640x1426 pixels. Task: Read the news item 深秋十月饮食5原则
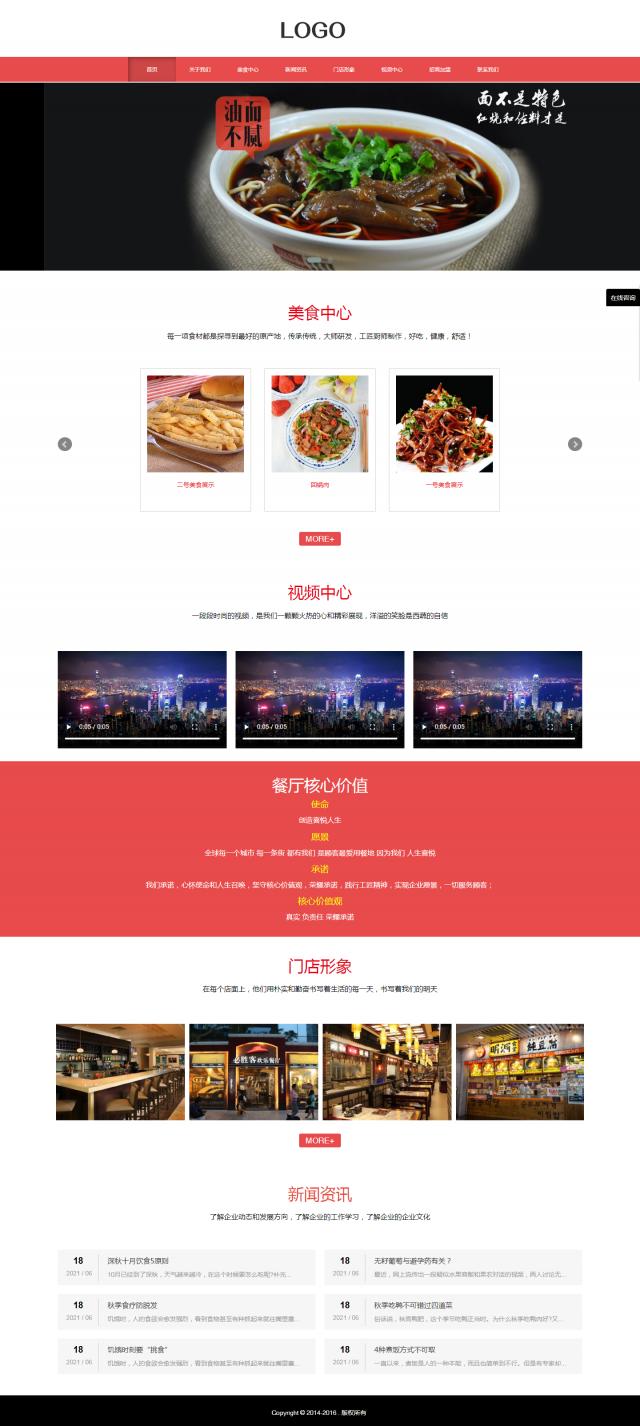pos(138,1260)
